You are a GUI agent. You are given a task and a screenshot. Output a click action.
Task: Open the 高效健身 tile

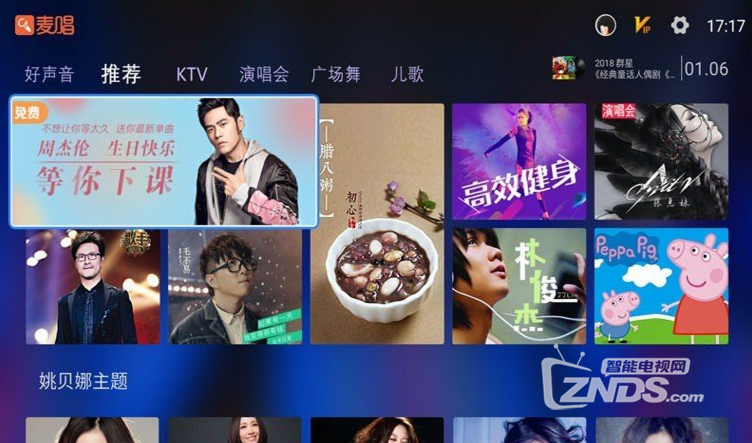click(x=519, y=161)
